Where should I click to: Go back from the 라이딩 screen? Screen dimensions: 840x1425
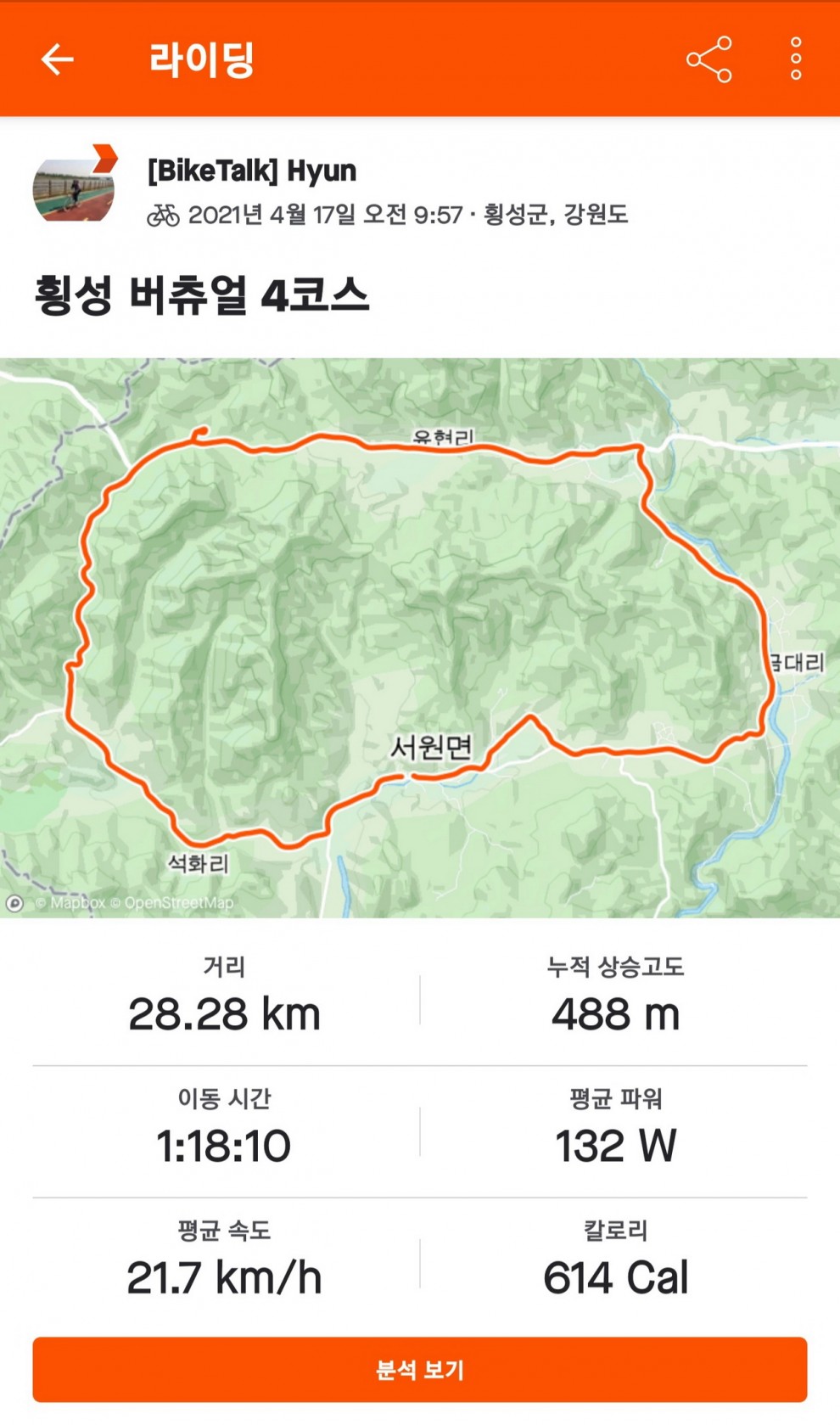point(58,59)
